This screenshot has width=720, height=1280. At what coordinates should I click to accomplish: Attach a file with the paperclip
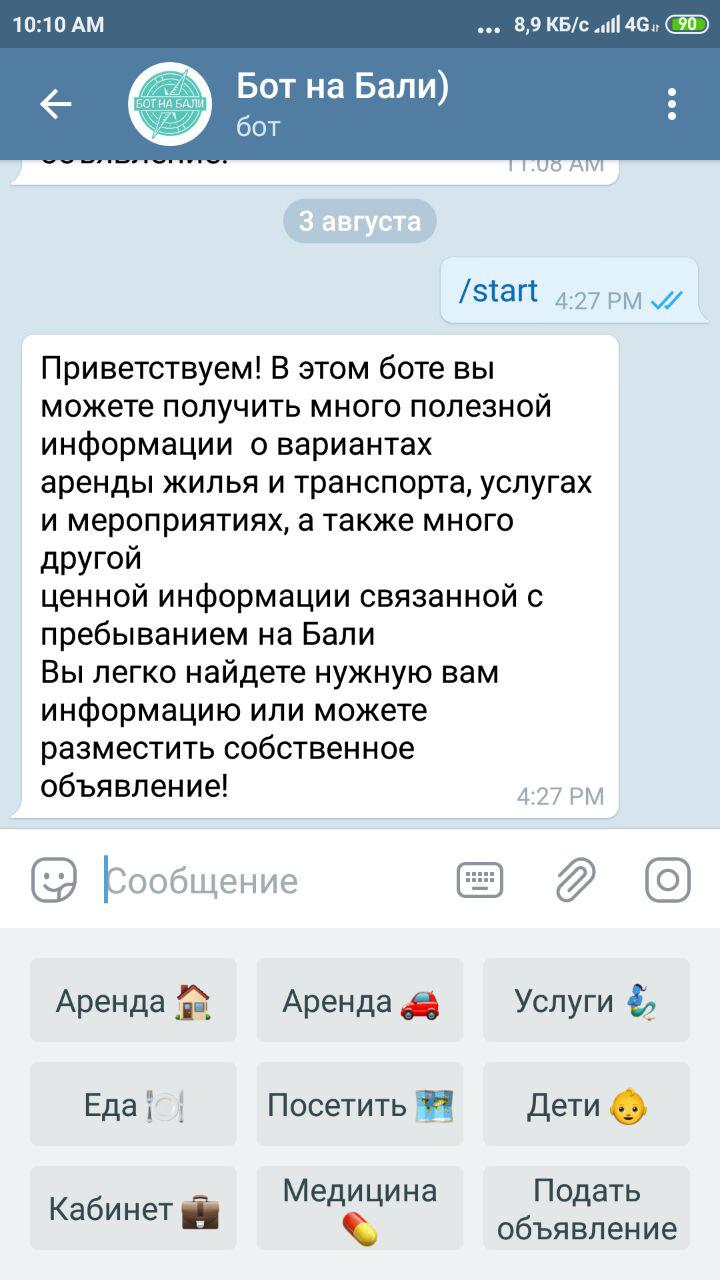pyautogui.click(x=576, y=880)
